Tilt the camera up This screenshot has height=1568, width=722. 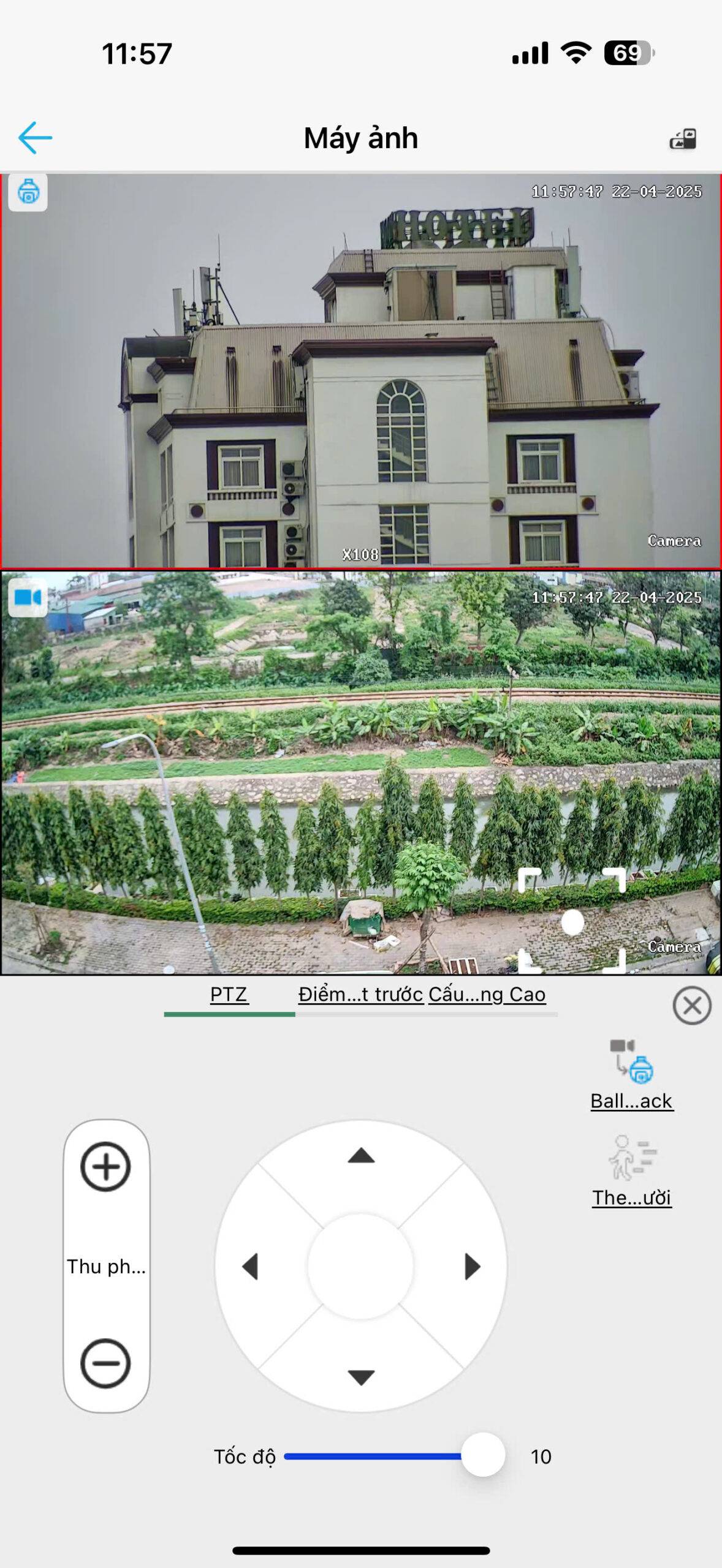(361, 1155)
